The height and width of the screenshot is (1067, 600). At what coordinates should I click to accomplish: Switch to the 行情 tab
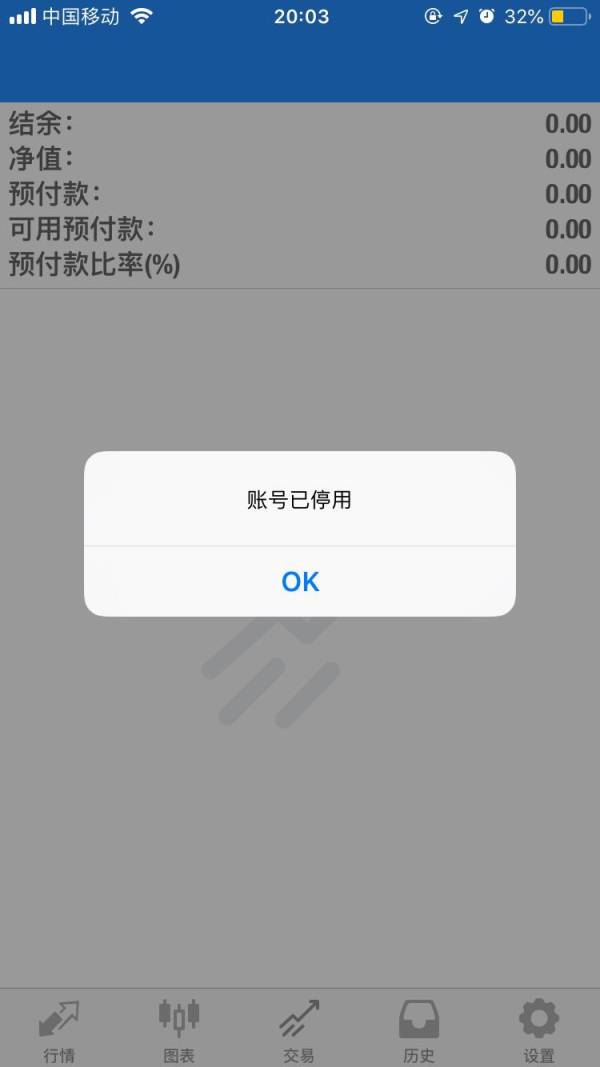(x=59, y=1029)
